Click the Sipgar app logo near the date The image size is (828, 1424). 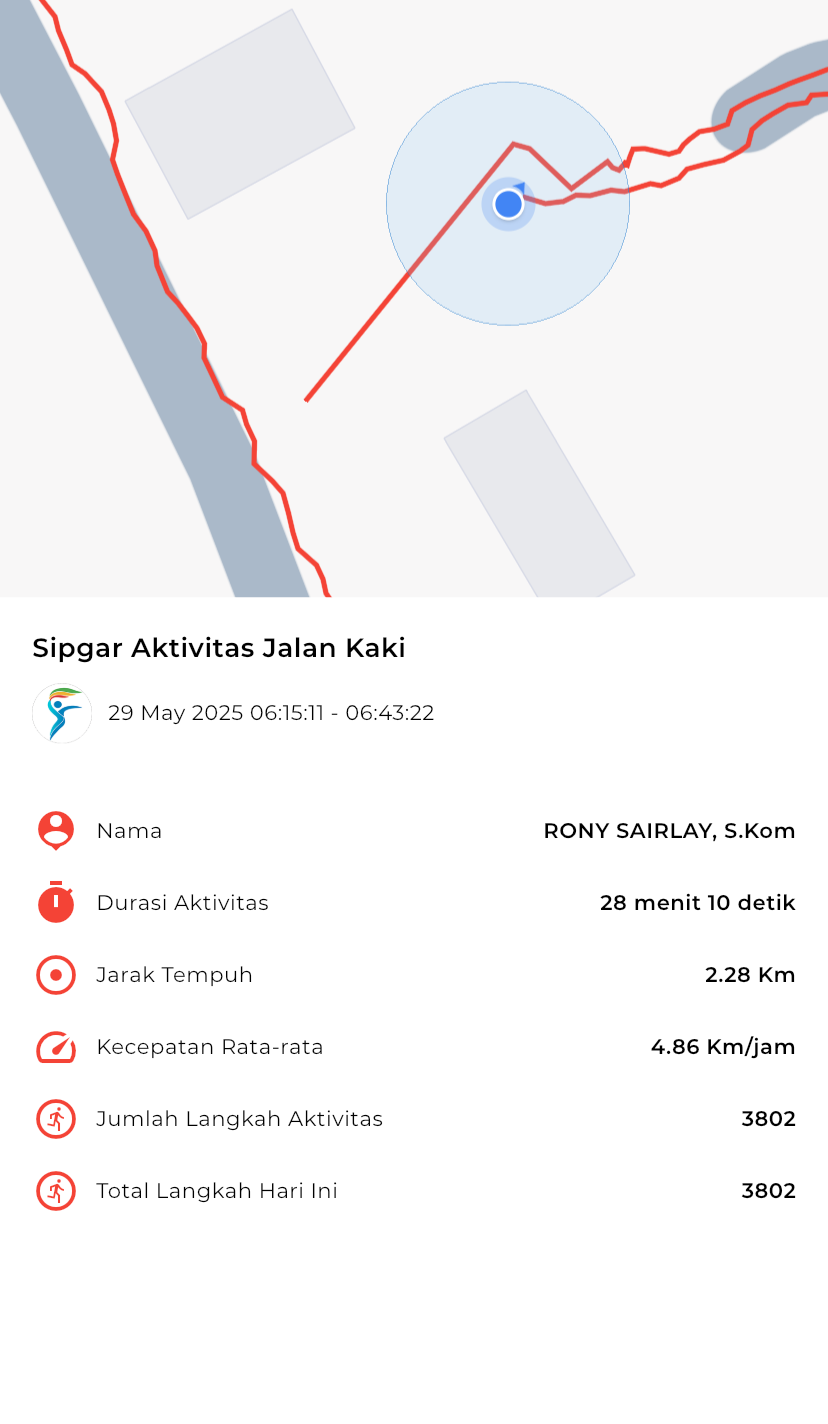62,713
